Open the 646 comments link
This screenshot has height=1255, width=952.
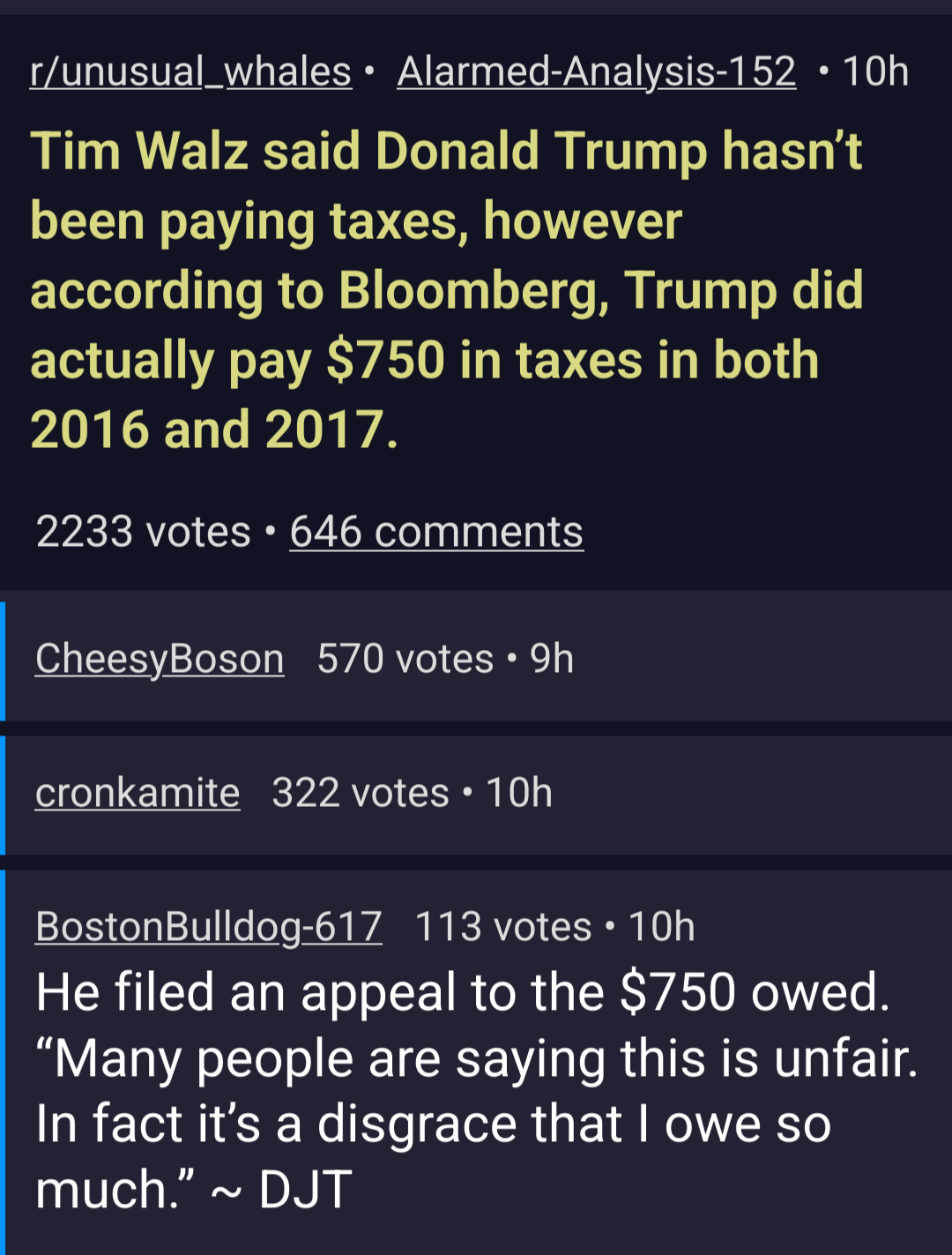tap(436, 532)
